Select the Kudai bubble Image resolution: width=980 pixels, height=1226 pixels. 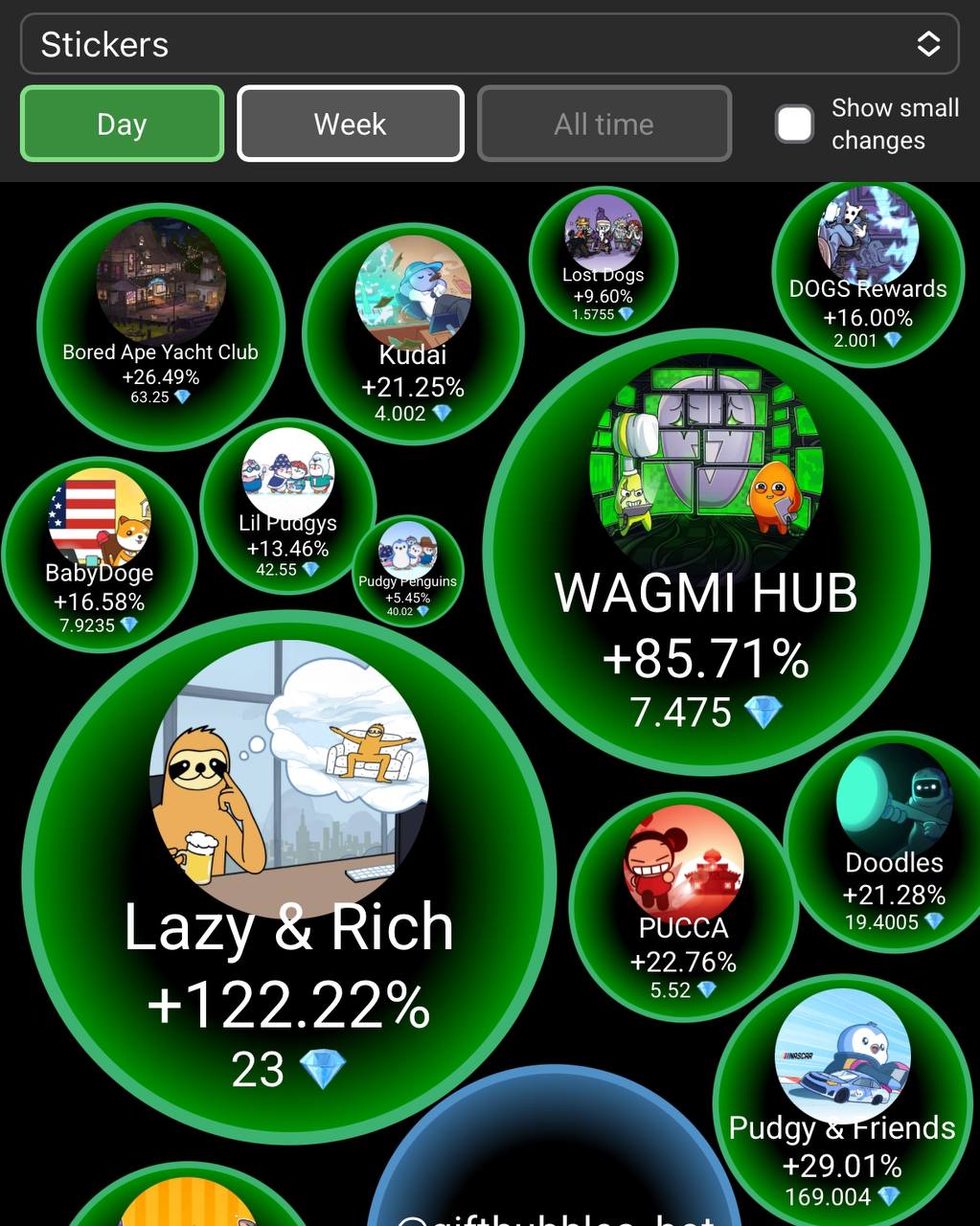tap(413, 333)
